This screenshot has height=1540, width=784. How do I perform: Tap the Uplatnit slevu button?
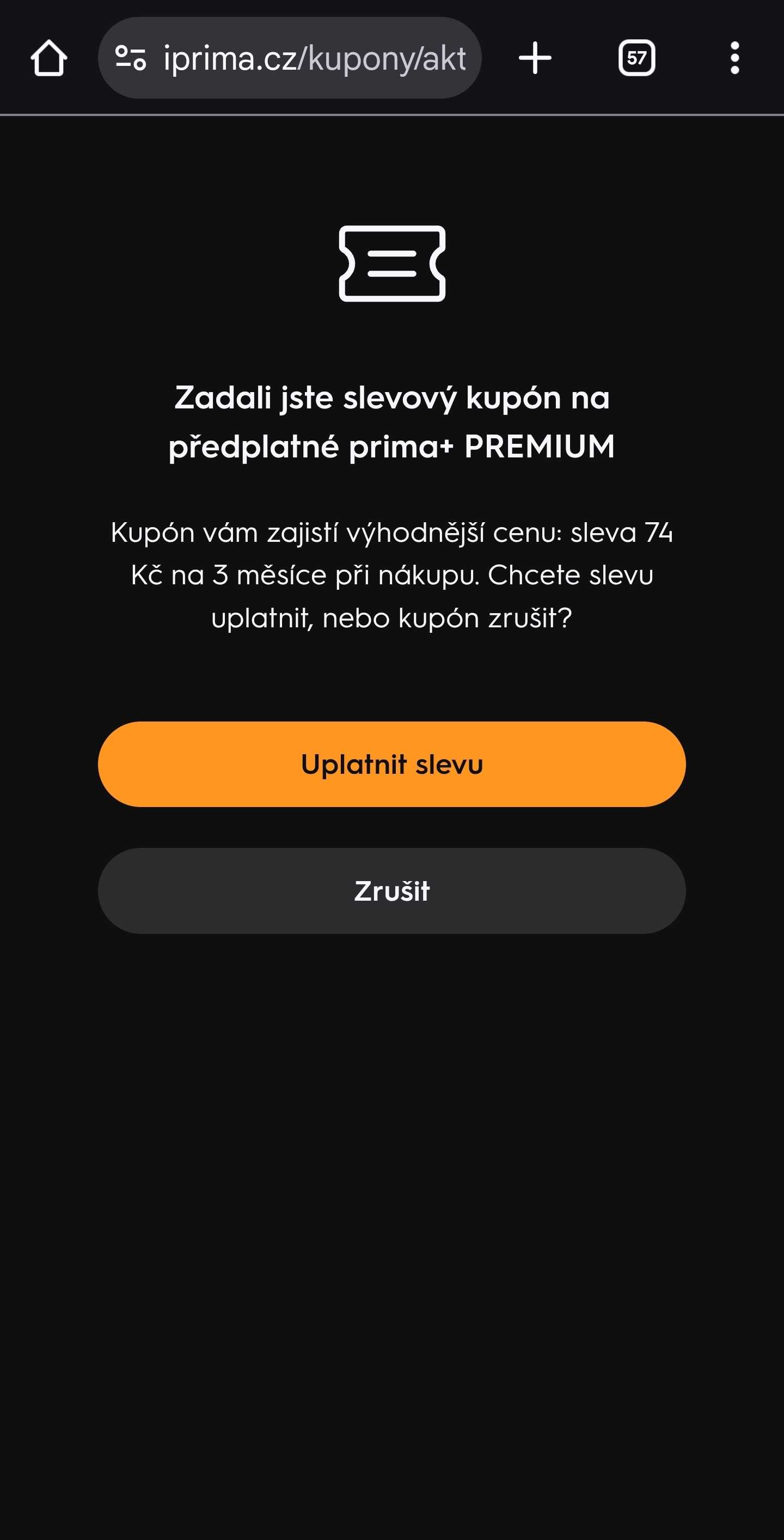coord(391,764)
